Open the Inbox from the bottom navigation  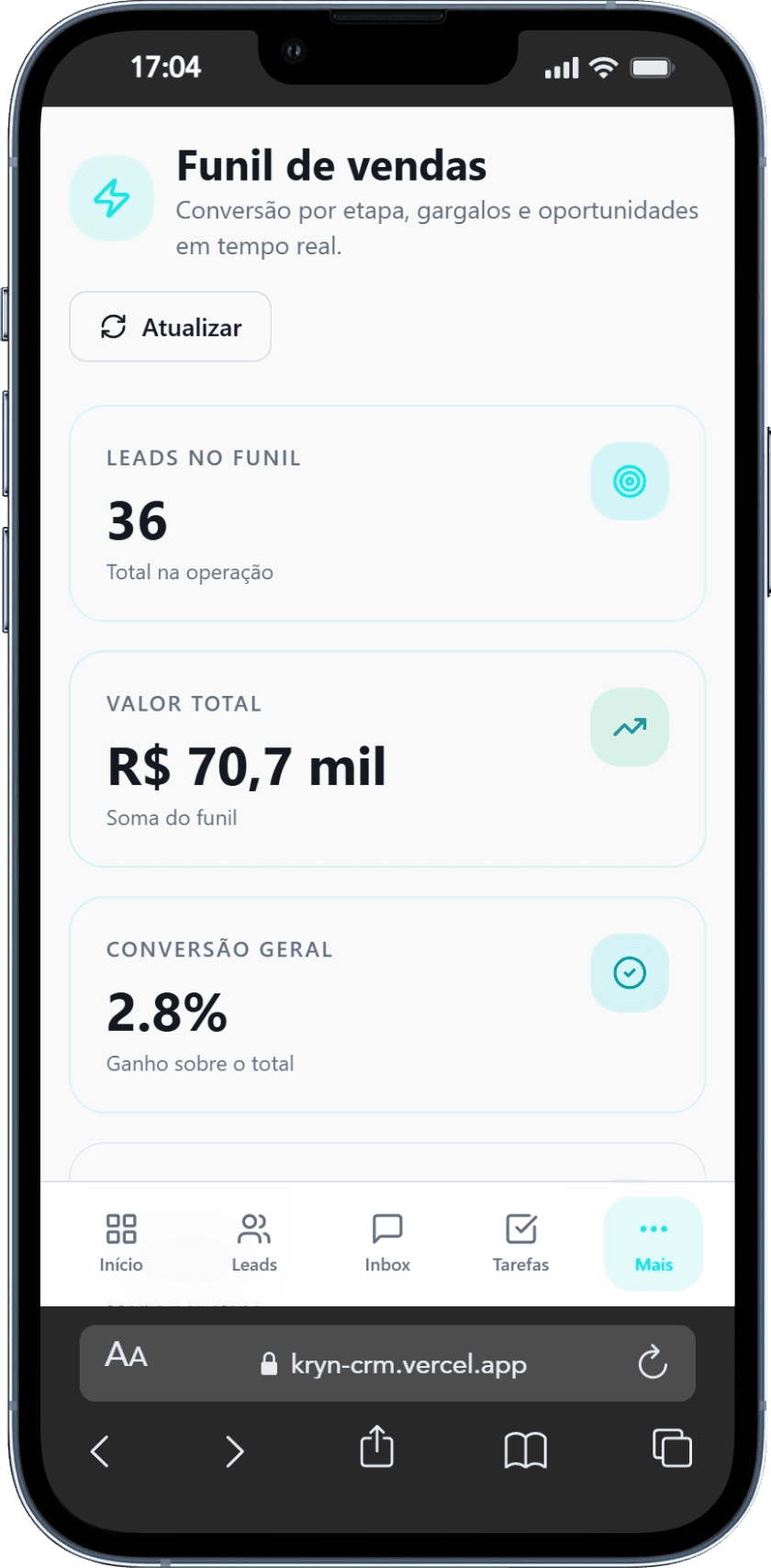click(386, 1241)
